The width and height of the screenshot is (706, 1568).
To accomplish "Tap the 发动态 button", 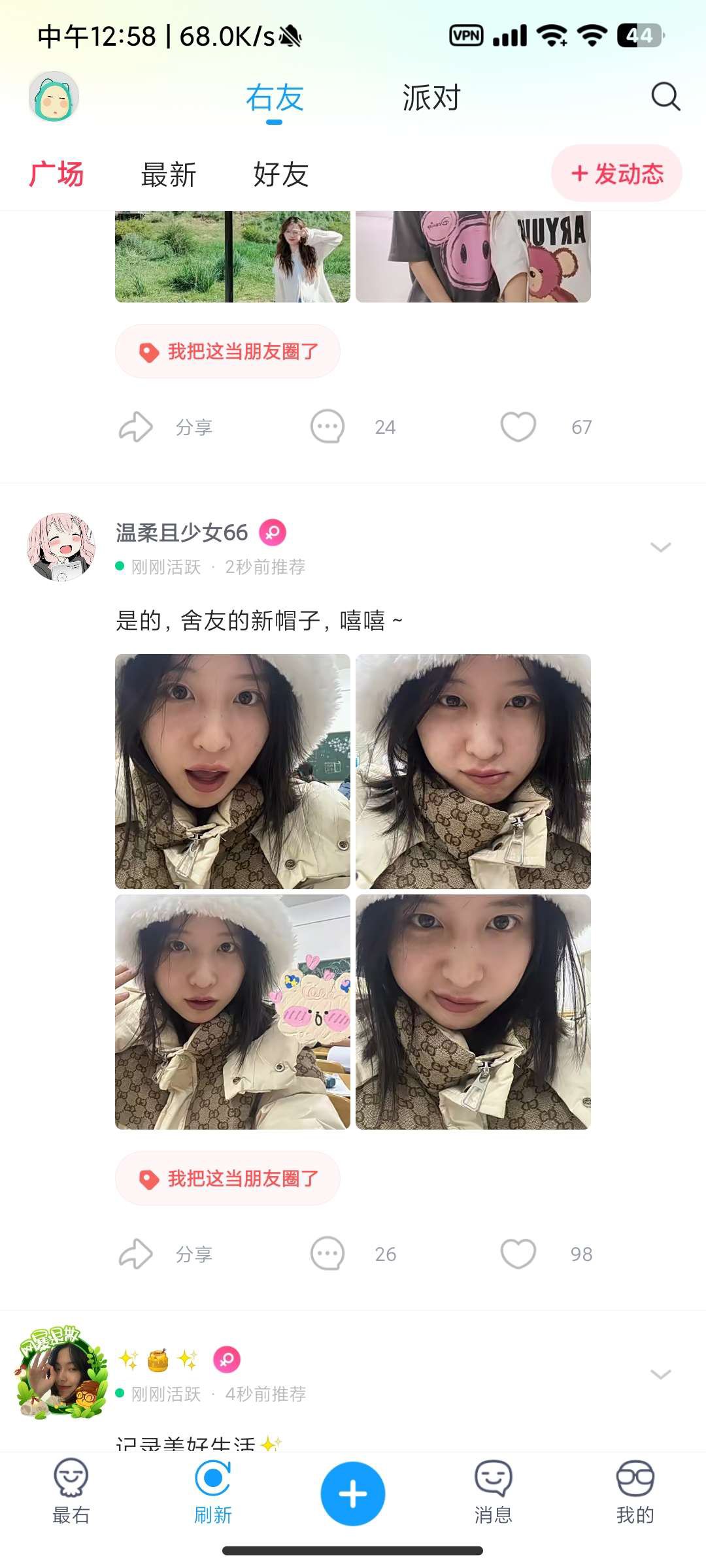I will coord(616,174).
